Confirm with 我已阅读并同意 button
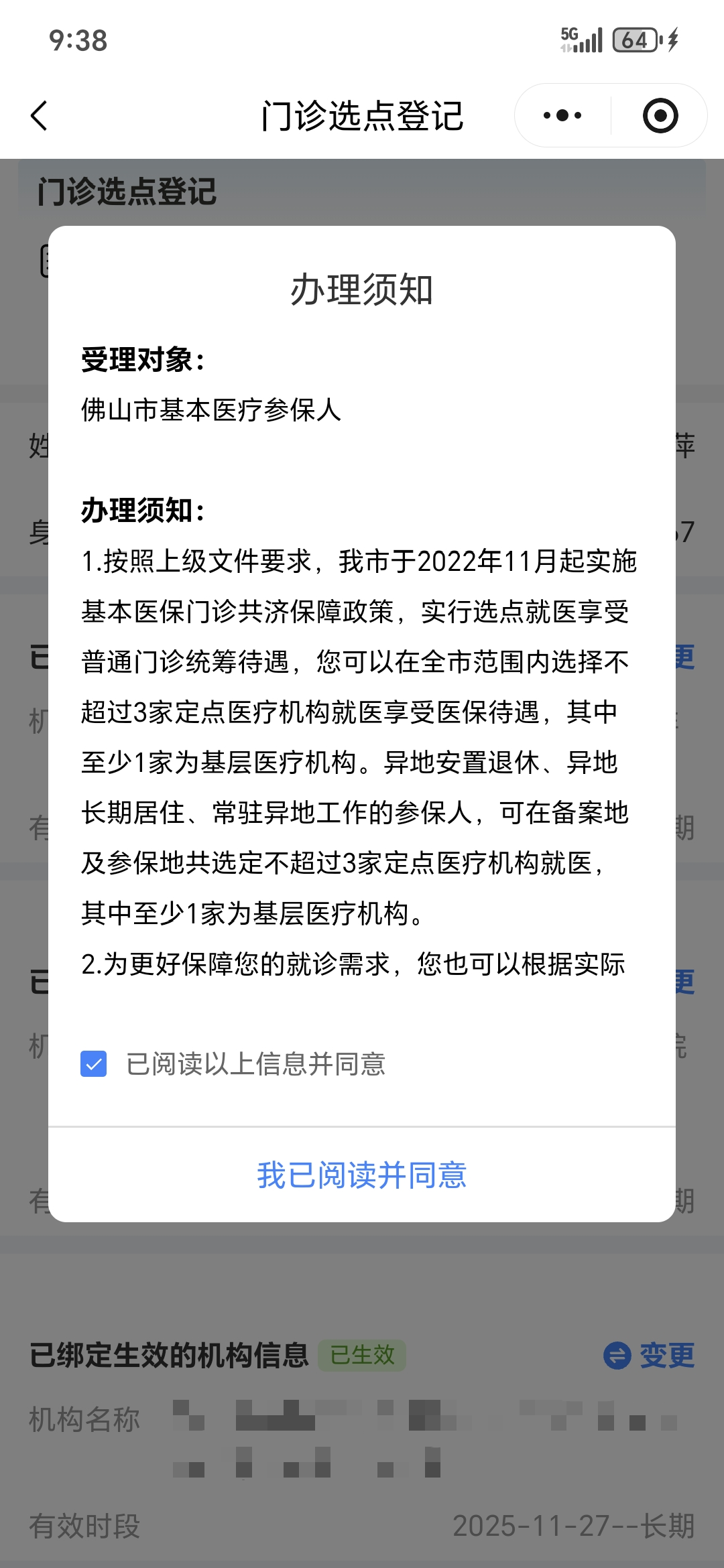The width and height of the screenshot is (724, 1568). coord(362,1175)
